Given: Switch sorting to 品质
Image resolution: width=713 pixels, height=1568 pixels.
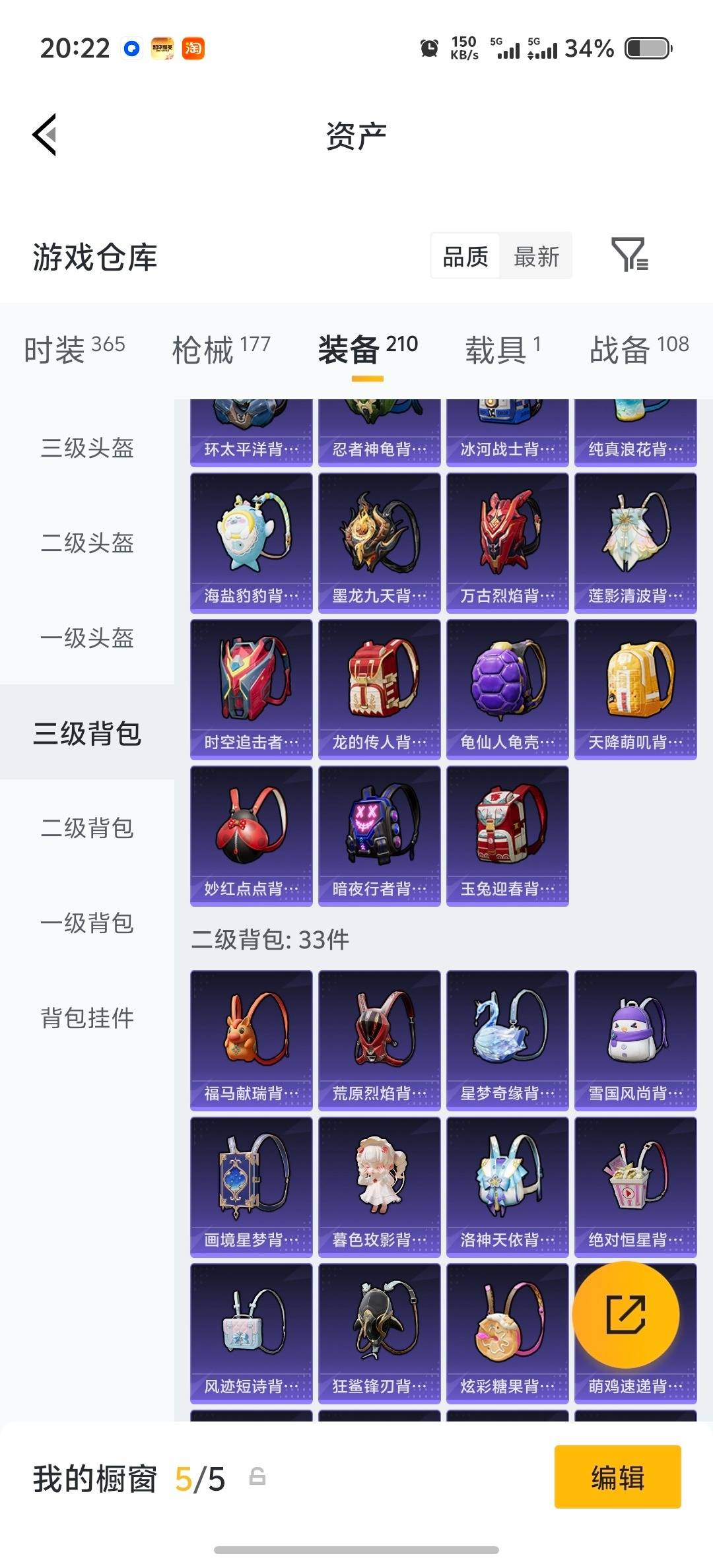Looking at the screenshot, I should (464, 256).
